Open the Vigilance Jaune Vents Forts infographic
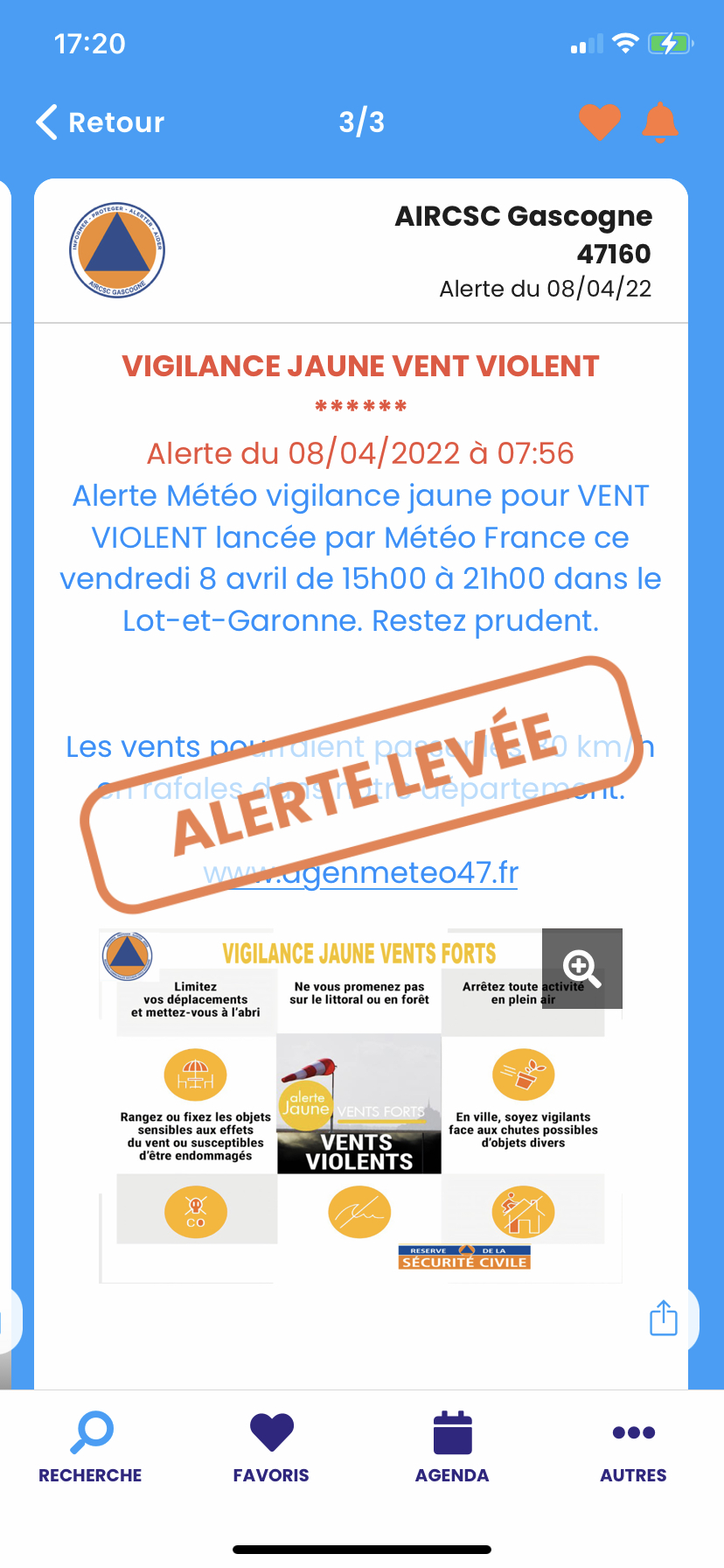 pyautogui.click(x=360, y=1106)
